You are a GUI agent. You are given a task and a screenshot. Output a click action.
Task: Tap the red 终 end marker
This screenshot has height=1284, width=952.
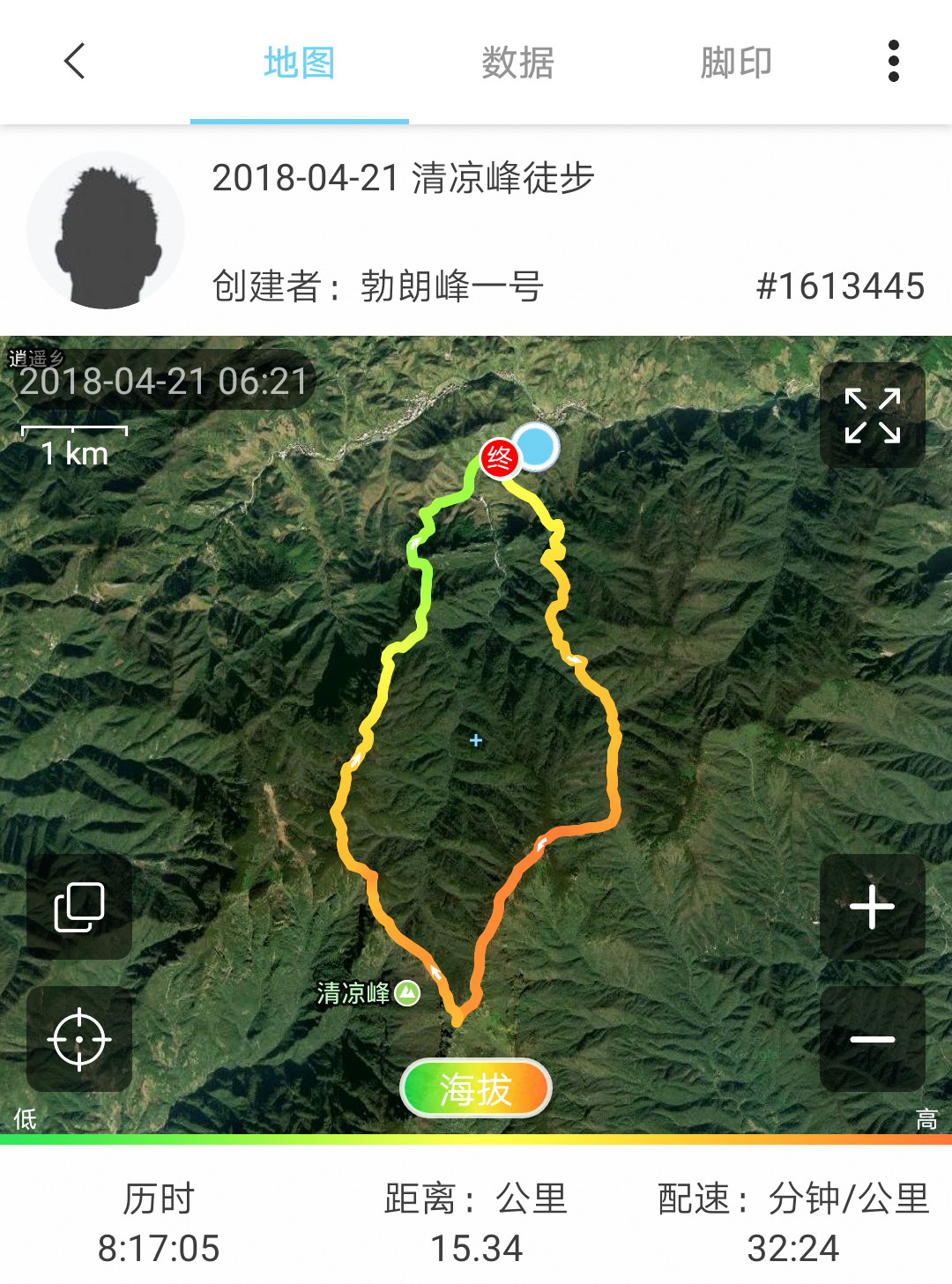(x=499, y=458)
